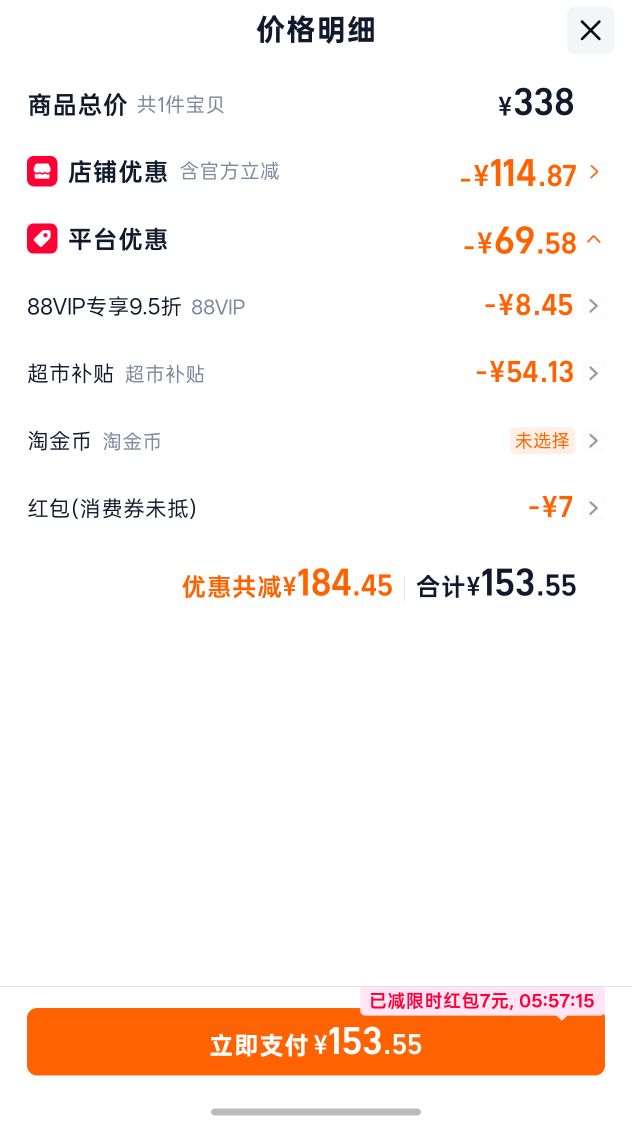Image resolution: width=632 pixels, height=1129 pixels.
Task: Tap 立即支付 ¥153.55 to pay now
Action: point(315,1042)
